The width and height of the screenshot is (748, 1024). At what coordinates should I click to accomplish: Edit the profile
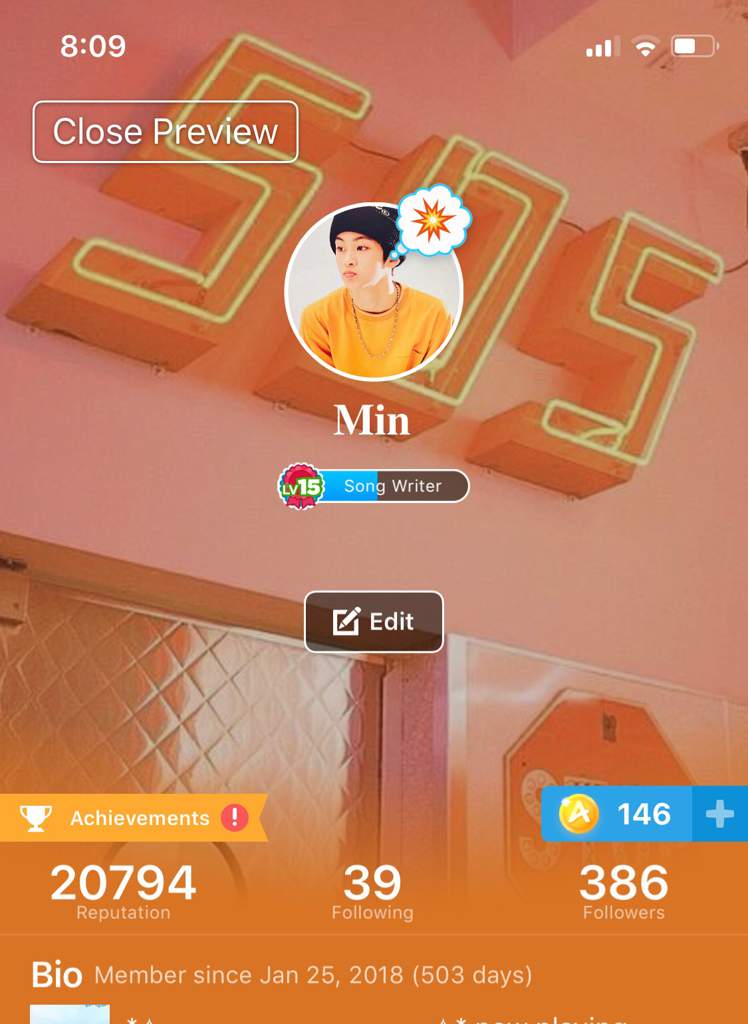coord(374,622)
